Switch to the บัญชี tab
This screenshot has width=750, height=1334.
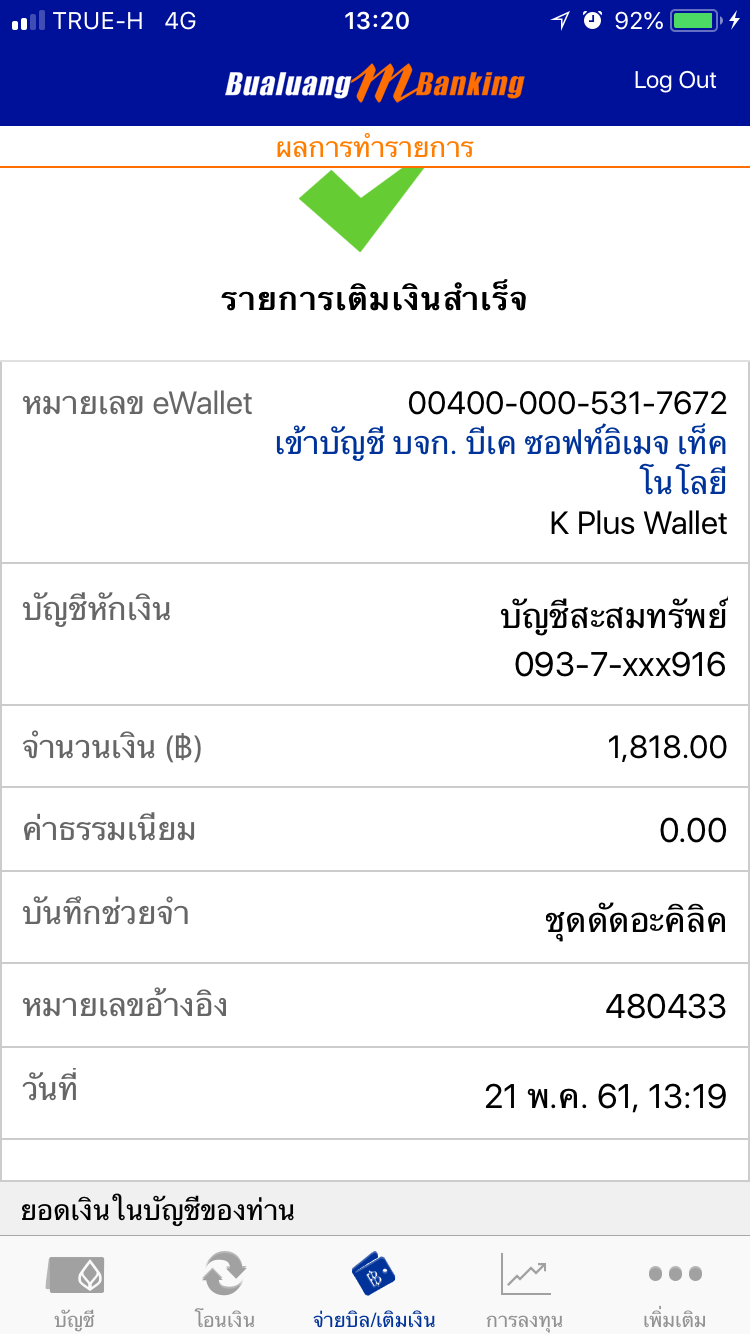[x=75, y=1286]
